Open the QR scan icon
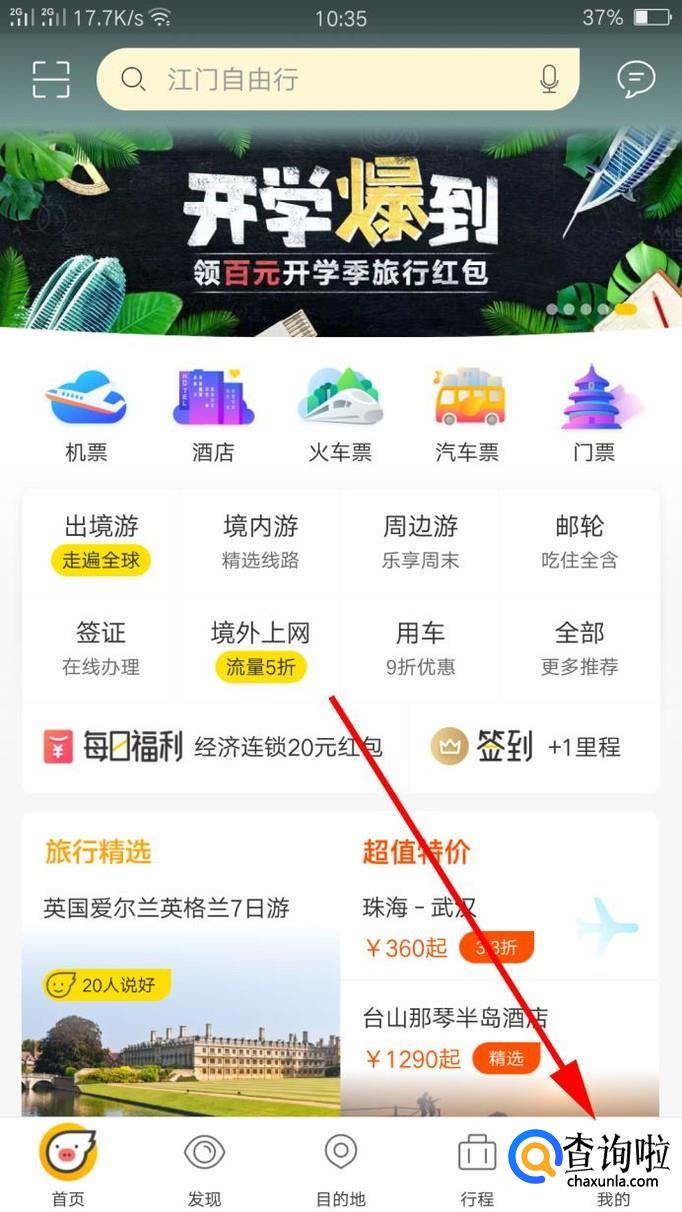The height and width of the screenshot is (1212, 682). pos(51,79)
